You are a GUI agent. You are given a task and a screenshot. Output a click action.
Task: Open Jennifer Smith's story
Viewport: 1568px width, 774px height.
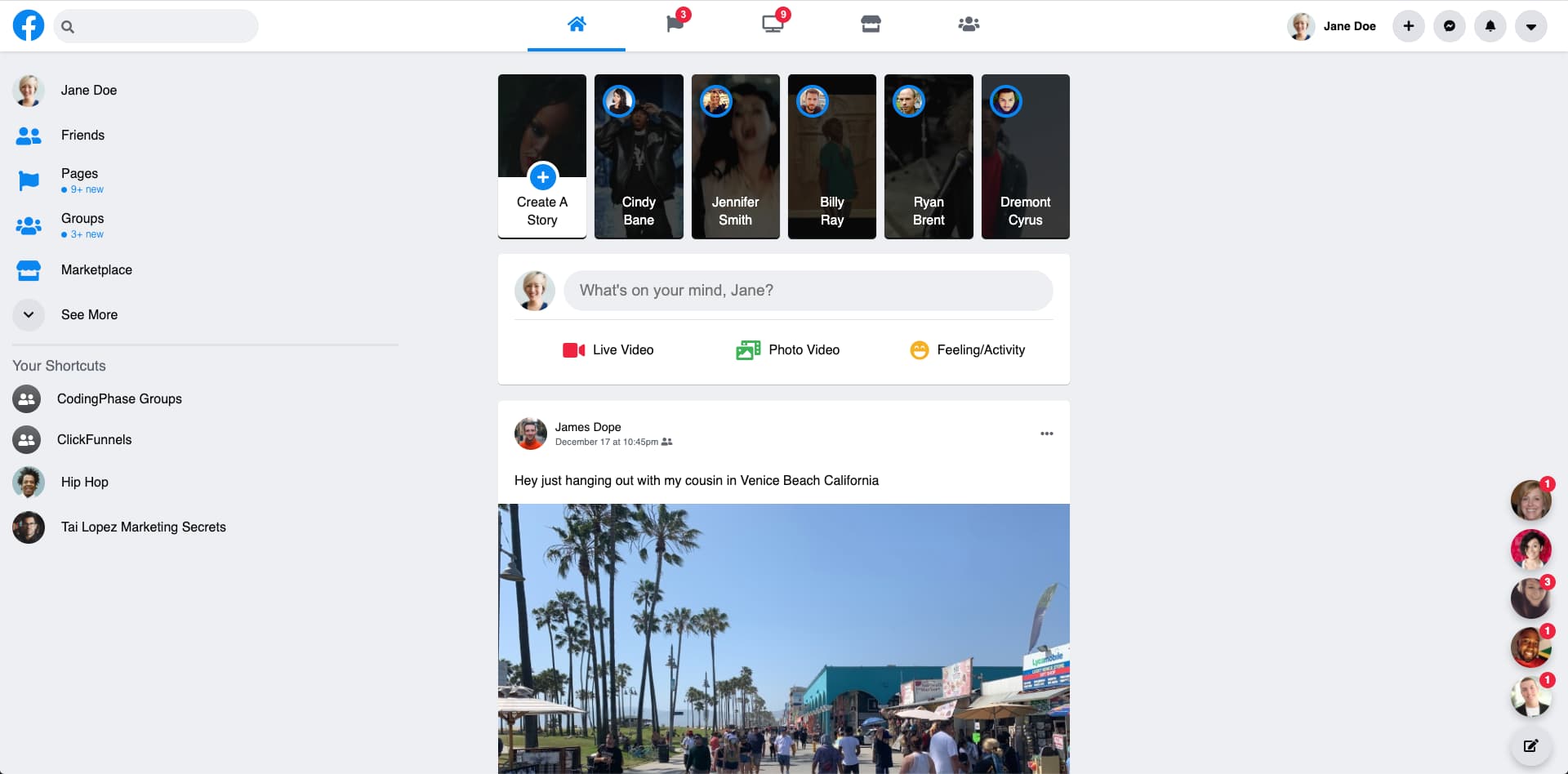[x=735, y=157]
